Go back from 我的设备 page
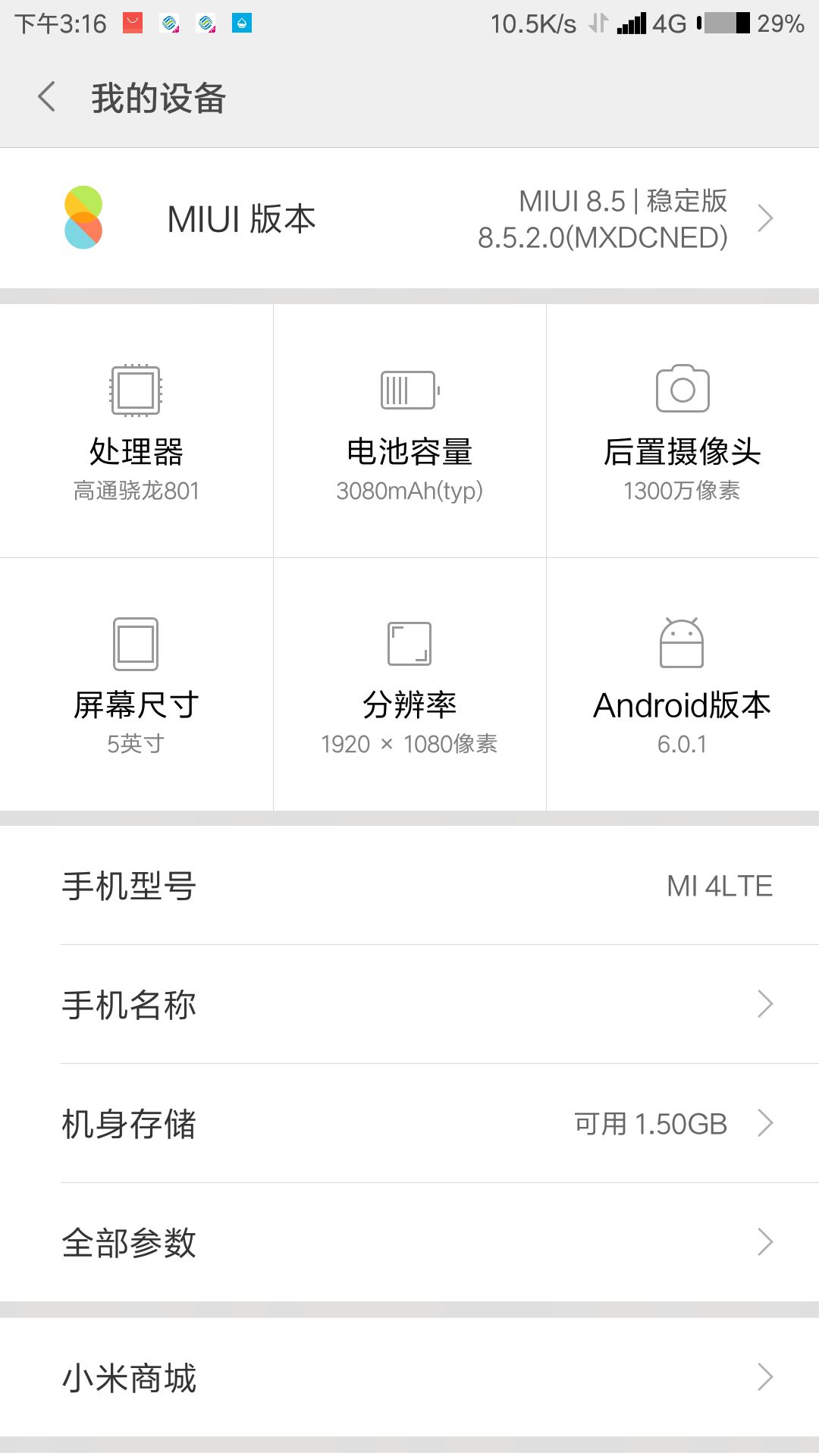The image size is (819, 1456). click(47, 97)
